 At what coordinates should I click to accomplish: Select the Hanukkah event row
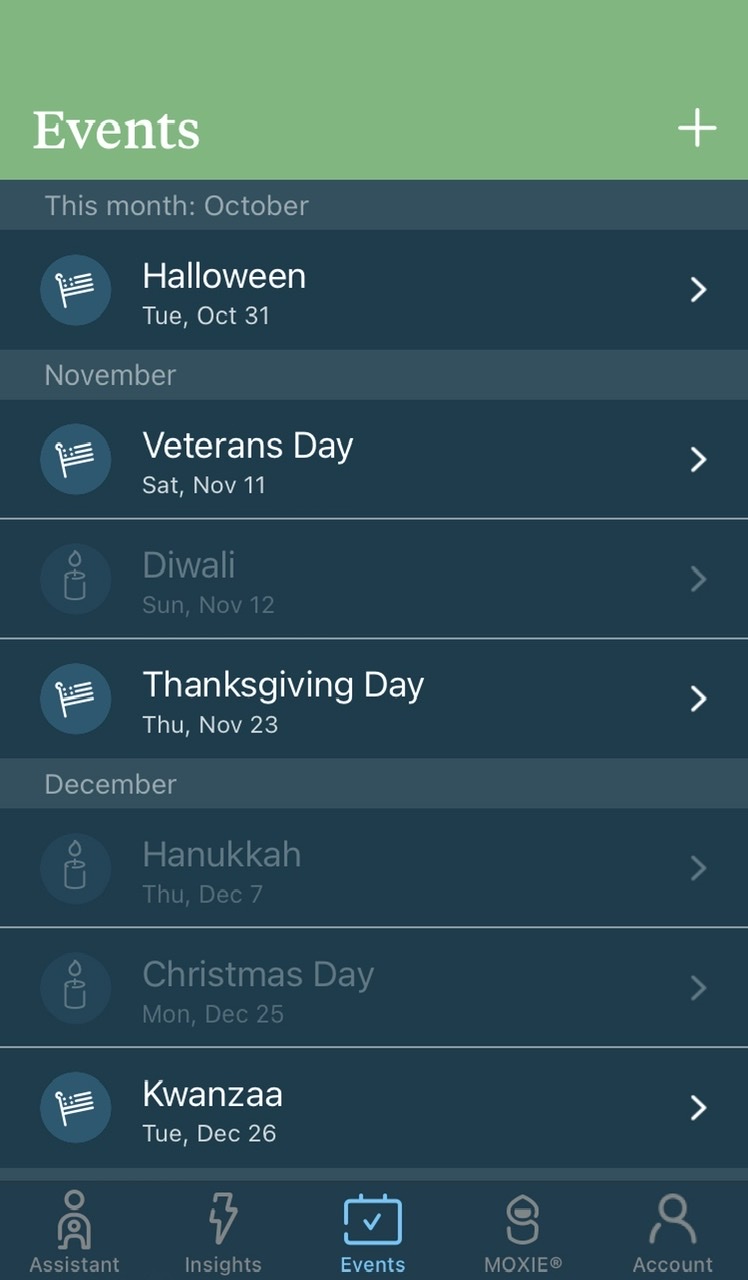click(x=374, y=868)
